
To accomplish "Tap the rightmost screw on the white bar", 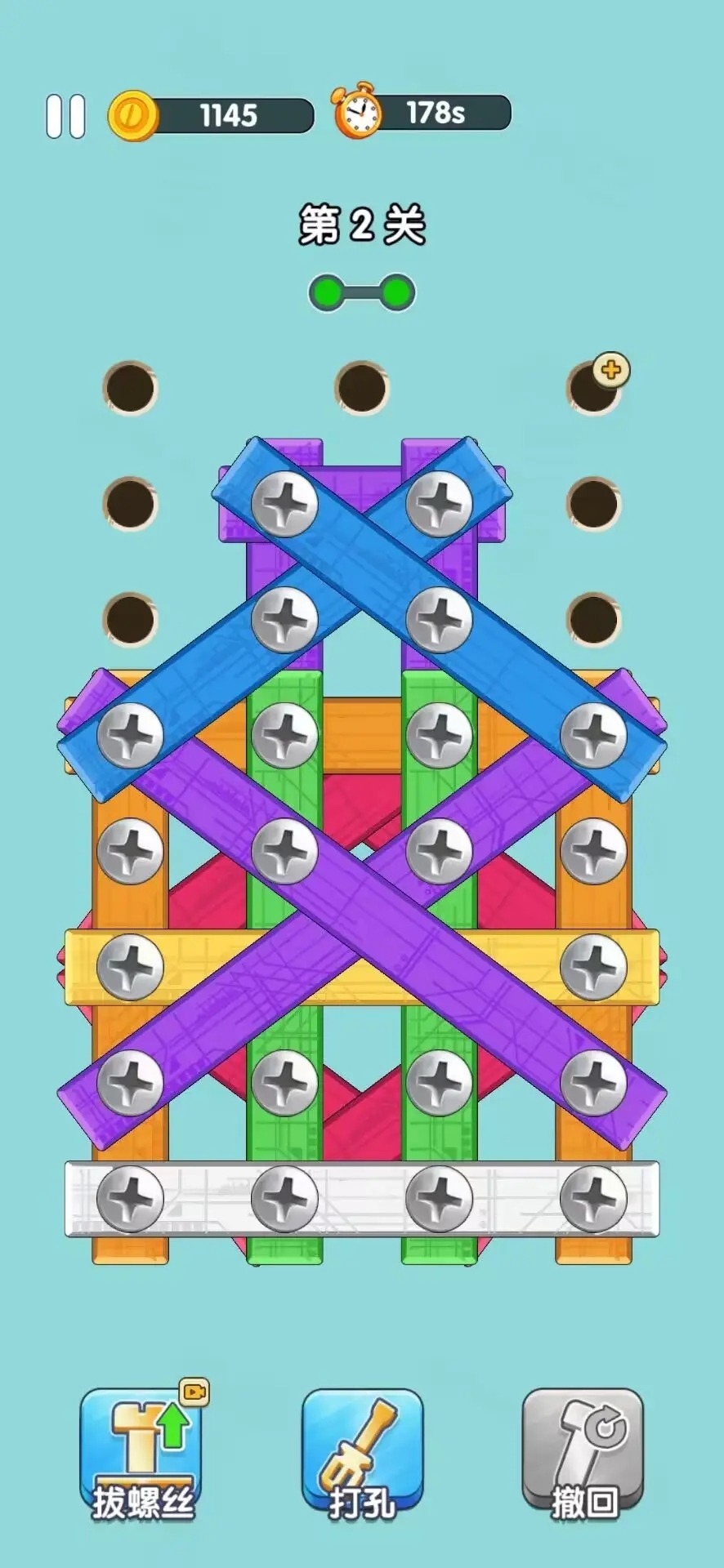I will [x=593, y=1198].
